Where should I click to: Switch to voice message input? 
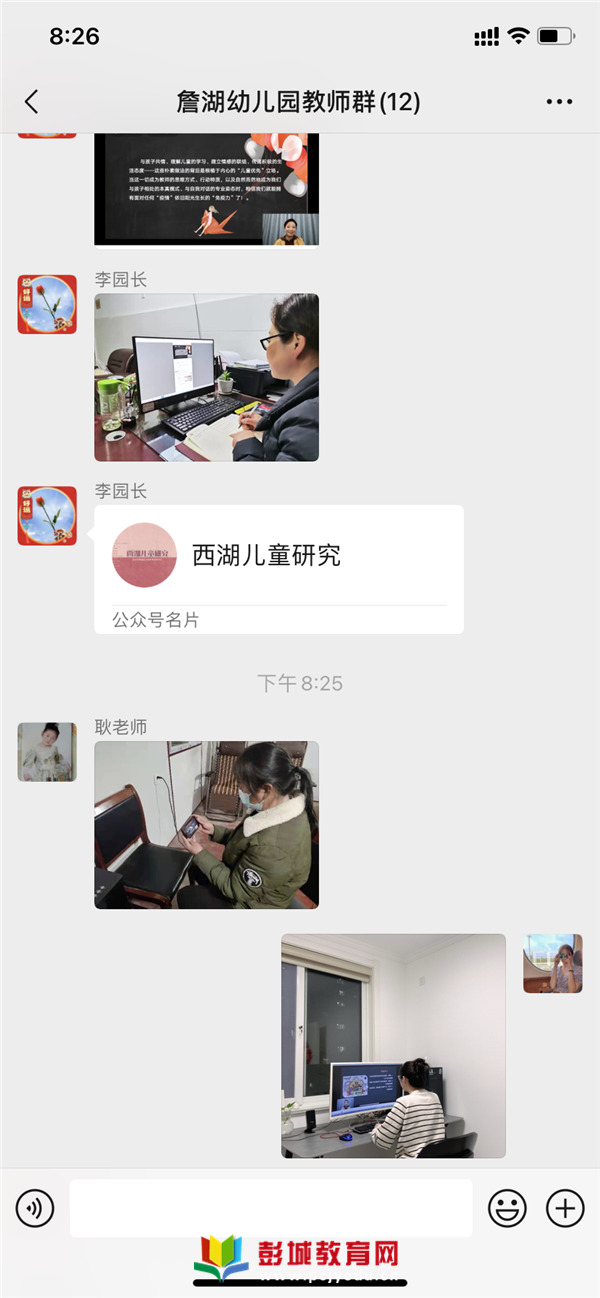tap(35, 1209)
